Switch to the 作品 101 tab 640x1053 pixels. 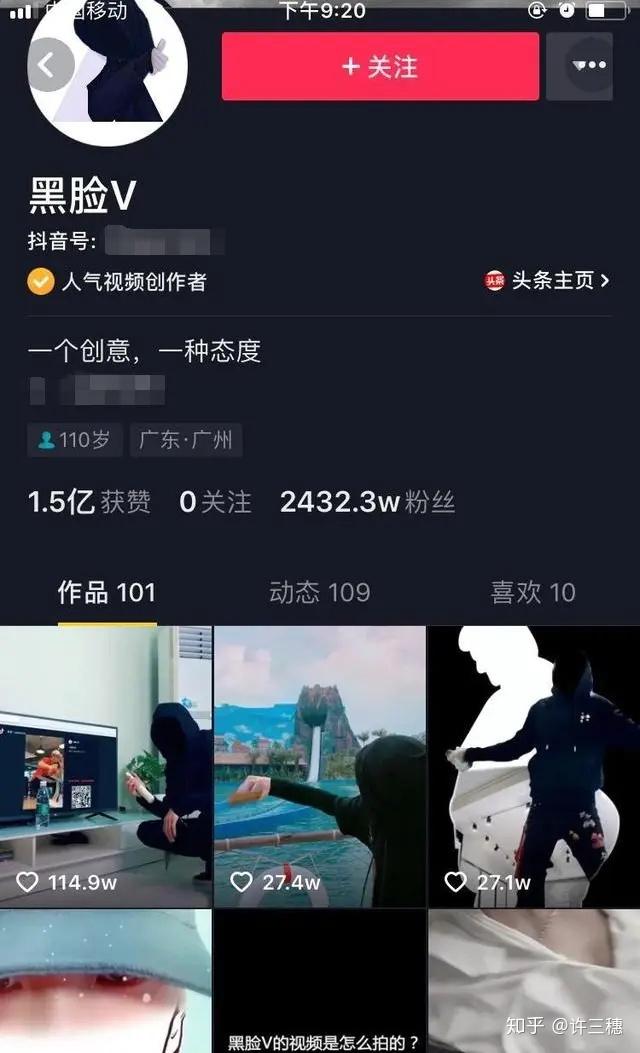[x=107, y=592]
